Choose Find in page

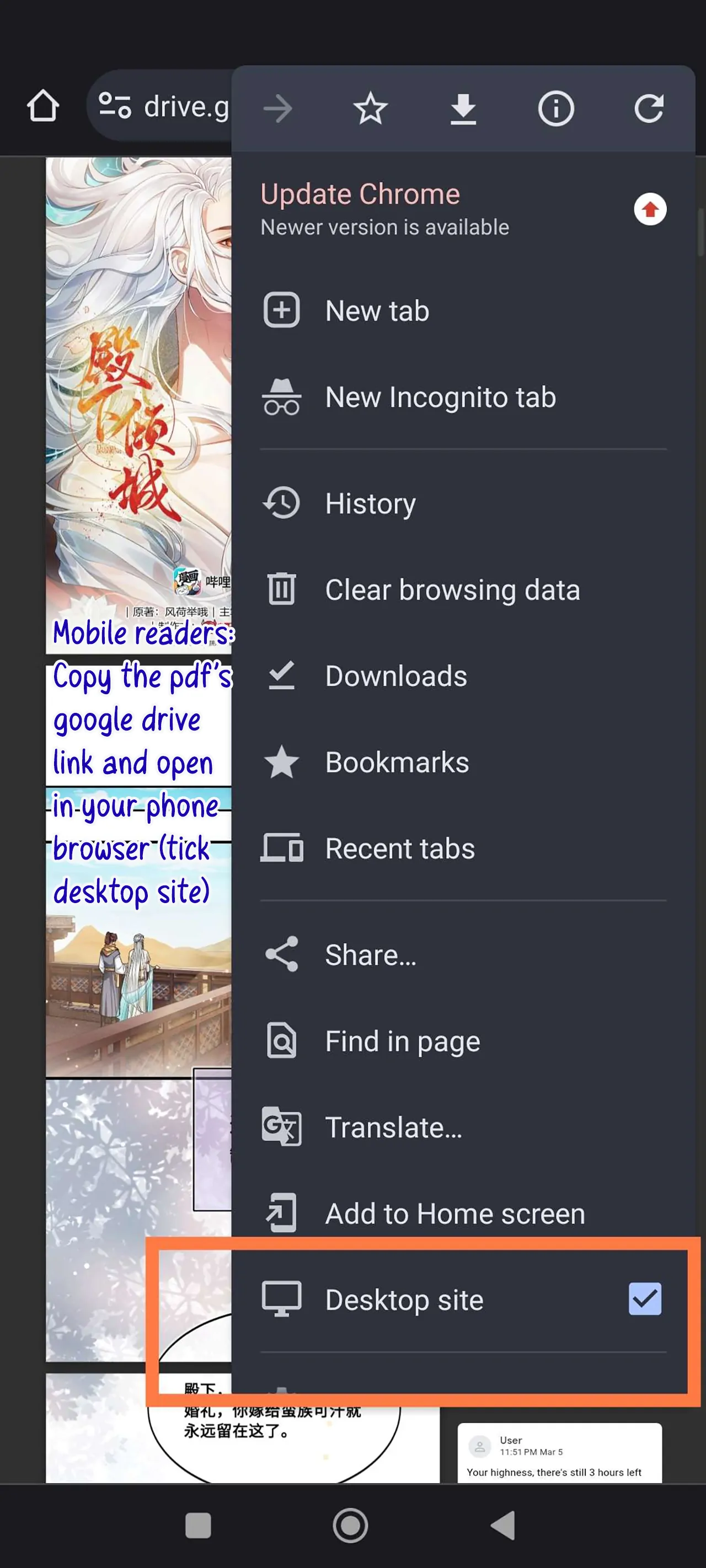463,1041
